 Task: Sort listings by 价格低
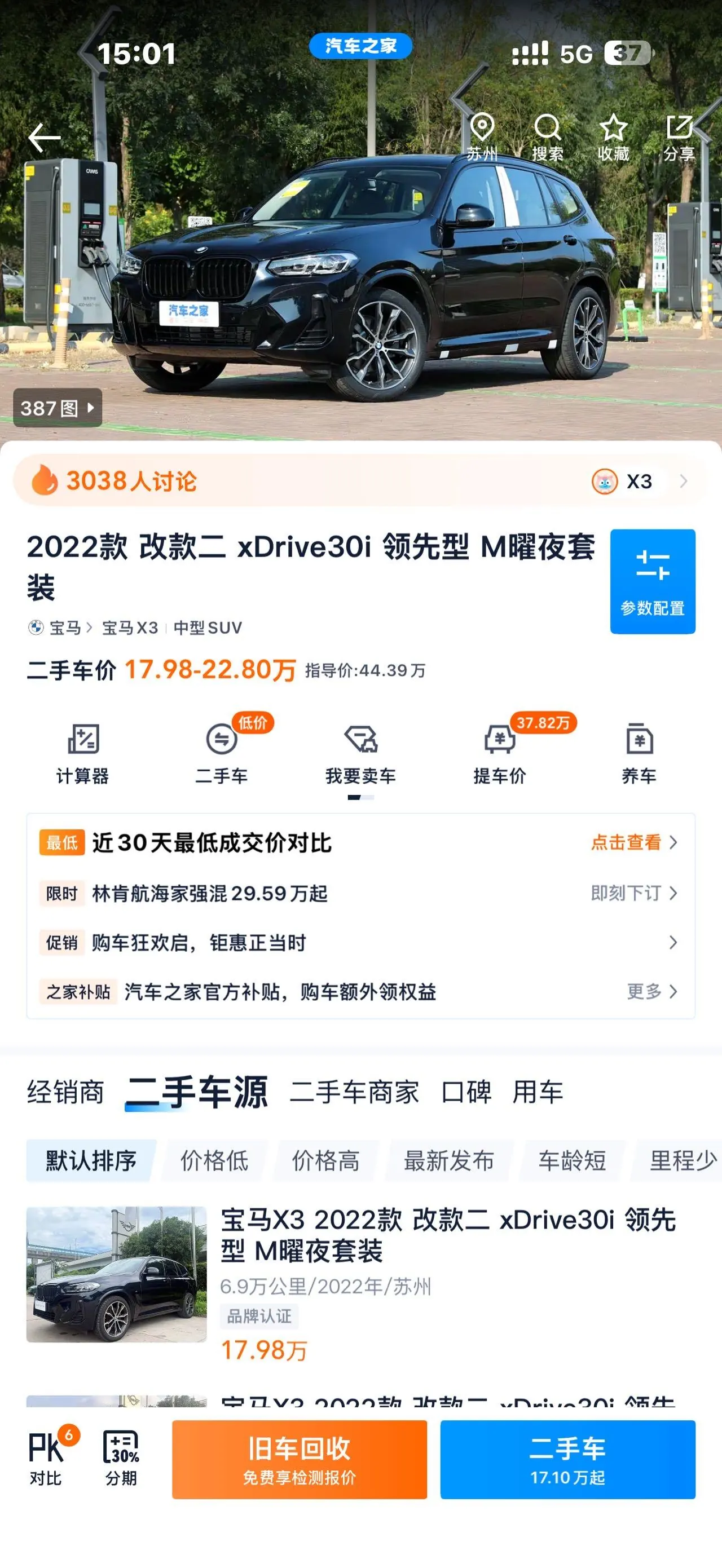point(214,1160)
